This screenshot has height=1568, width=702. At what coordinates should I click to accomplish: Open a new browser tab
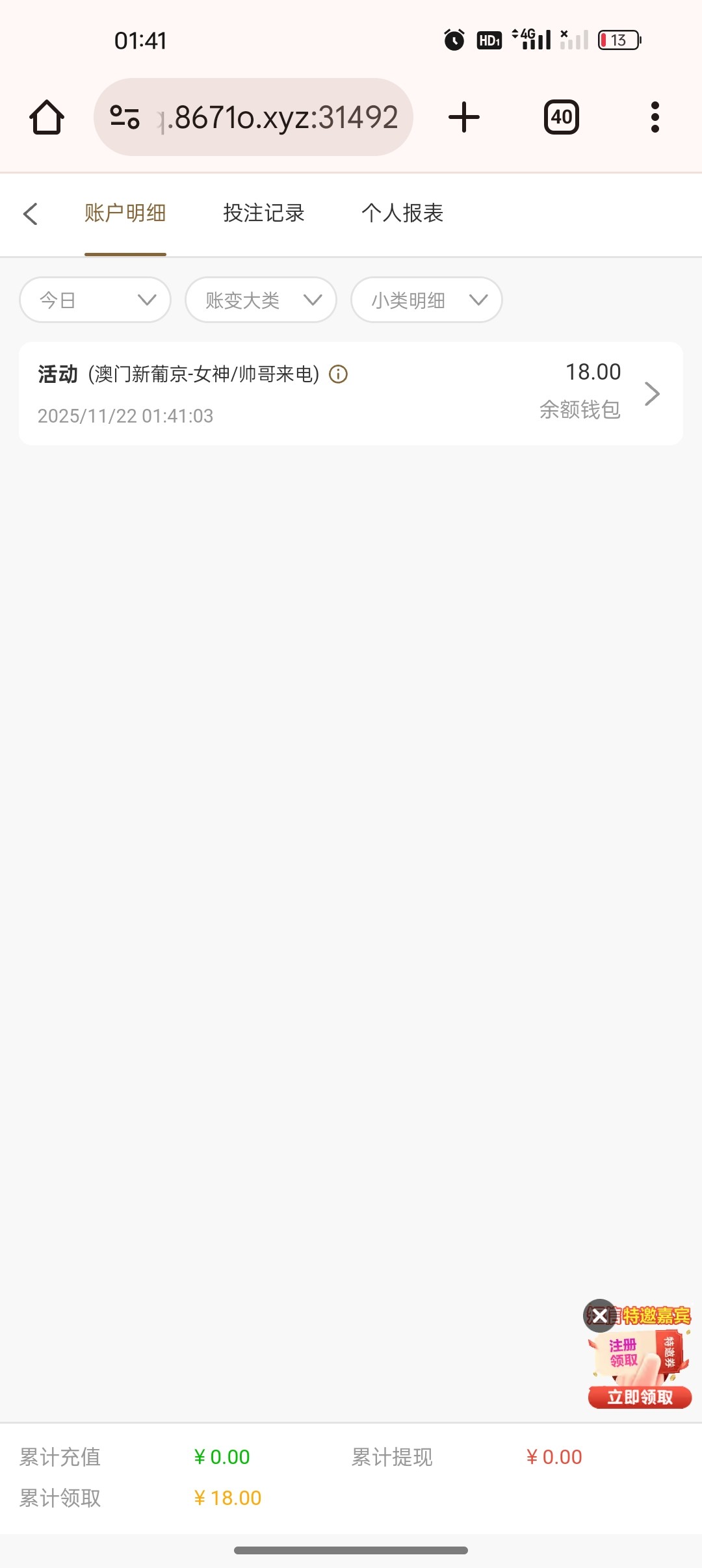464,118
